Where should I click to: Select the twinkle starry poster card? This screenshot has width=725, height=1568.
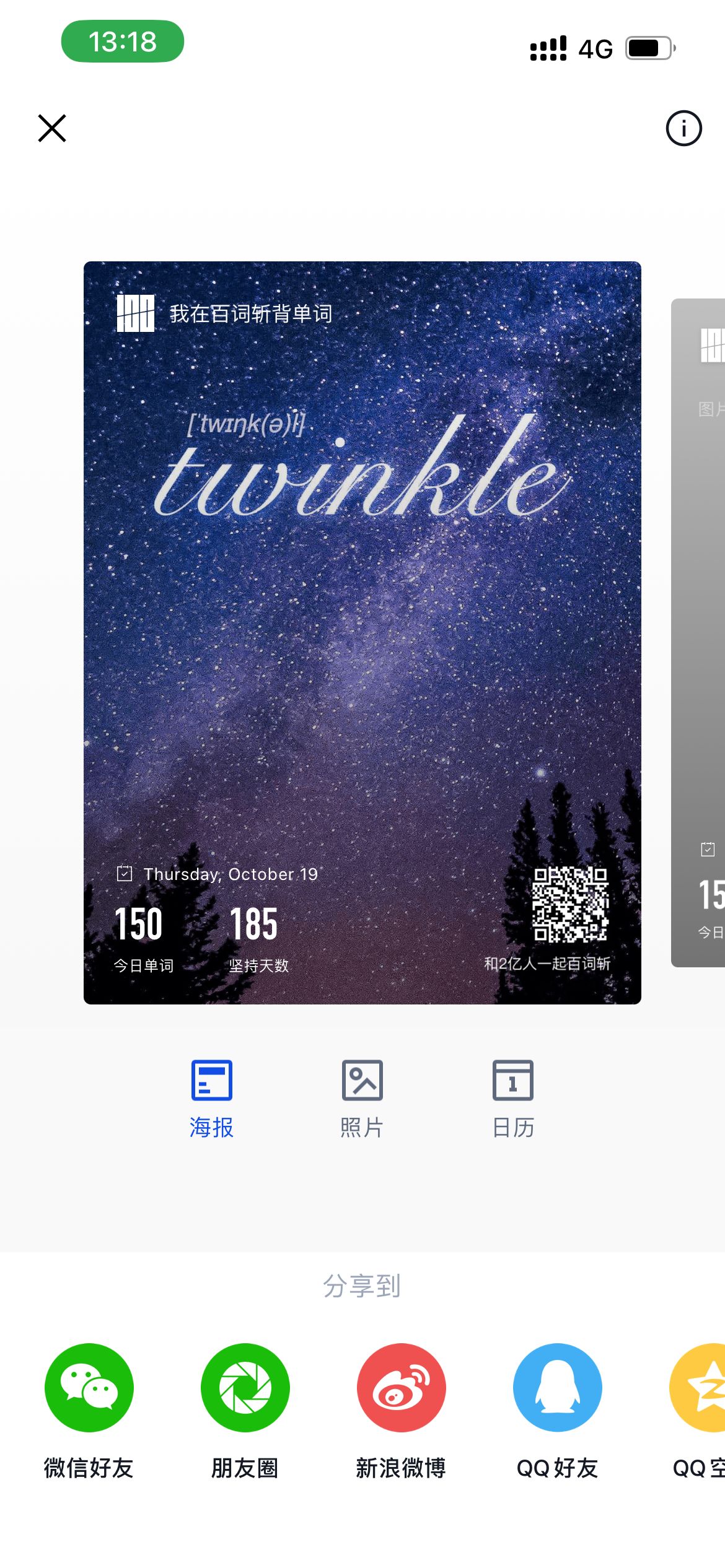click(362, 632)
